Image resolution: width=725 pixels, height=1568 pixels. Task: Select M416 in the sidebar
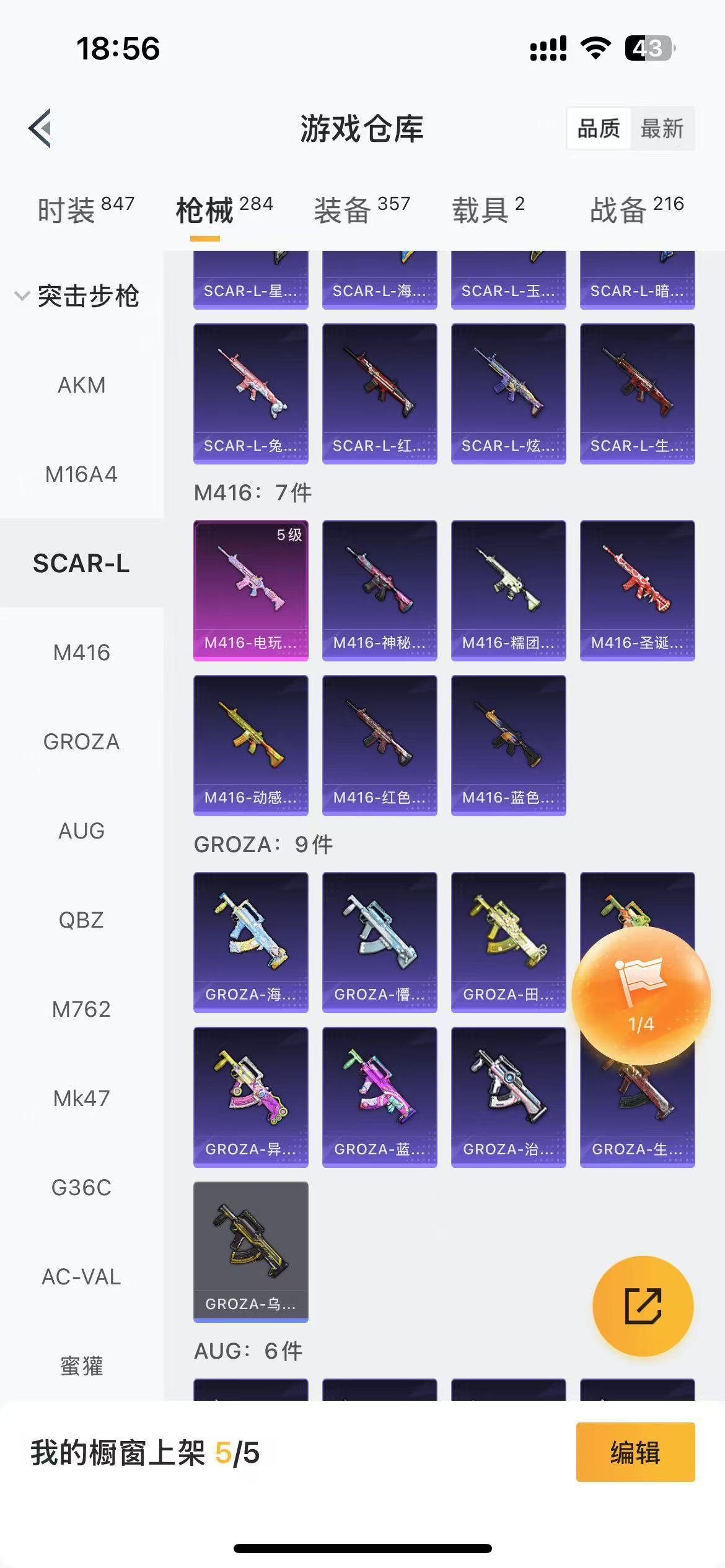(81, 653)
